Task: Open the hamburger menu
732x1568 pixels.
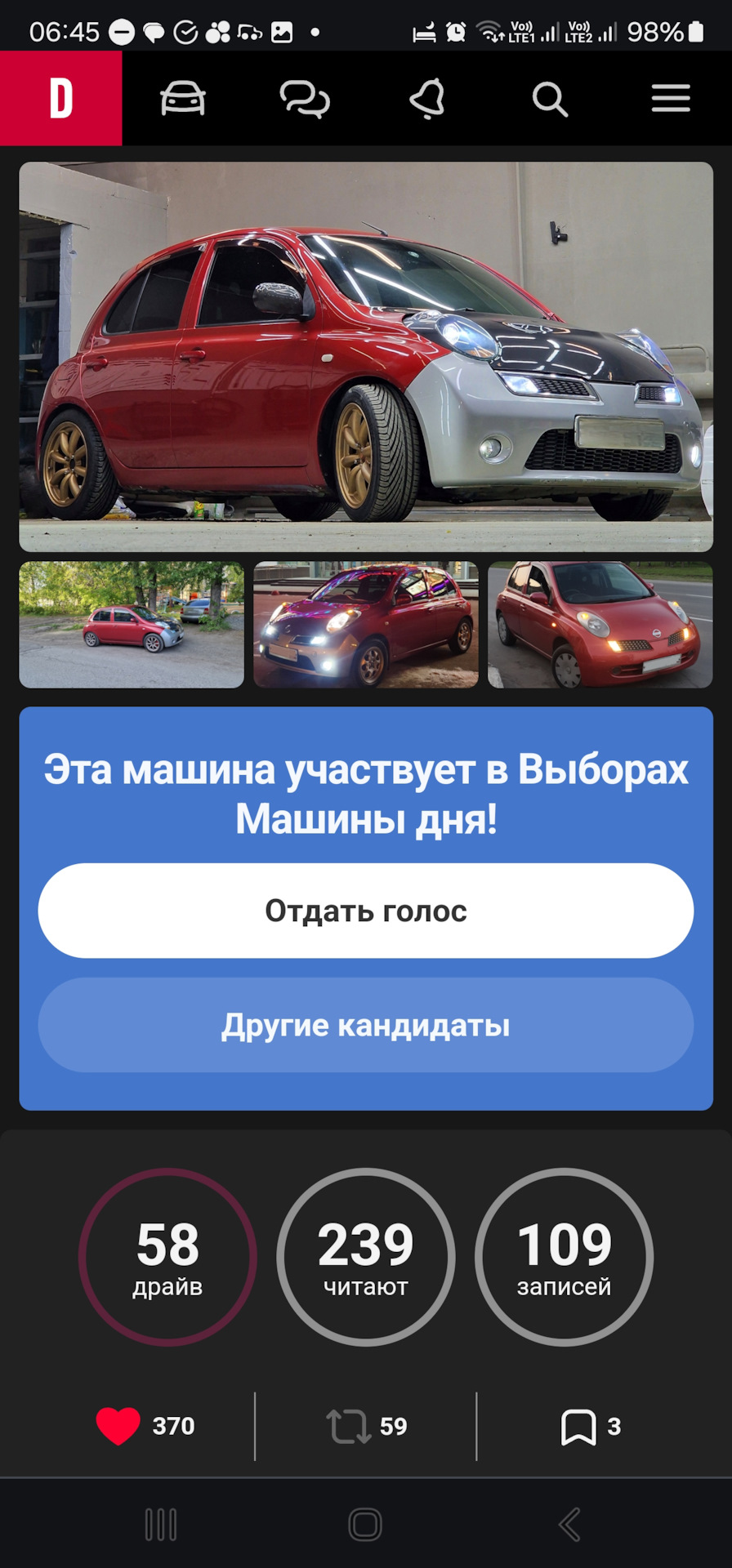Action: pos(670,97)
